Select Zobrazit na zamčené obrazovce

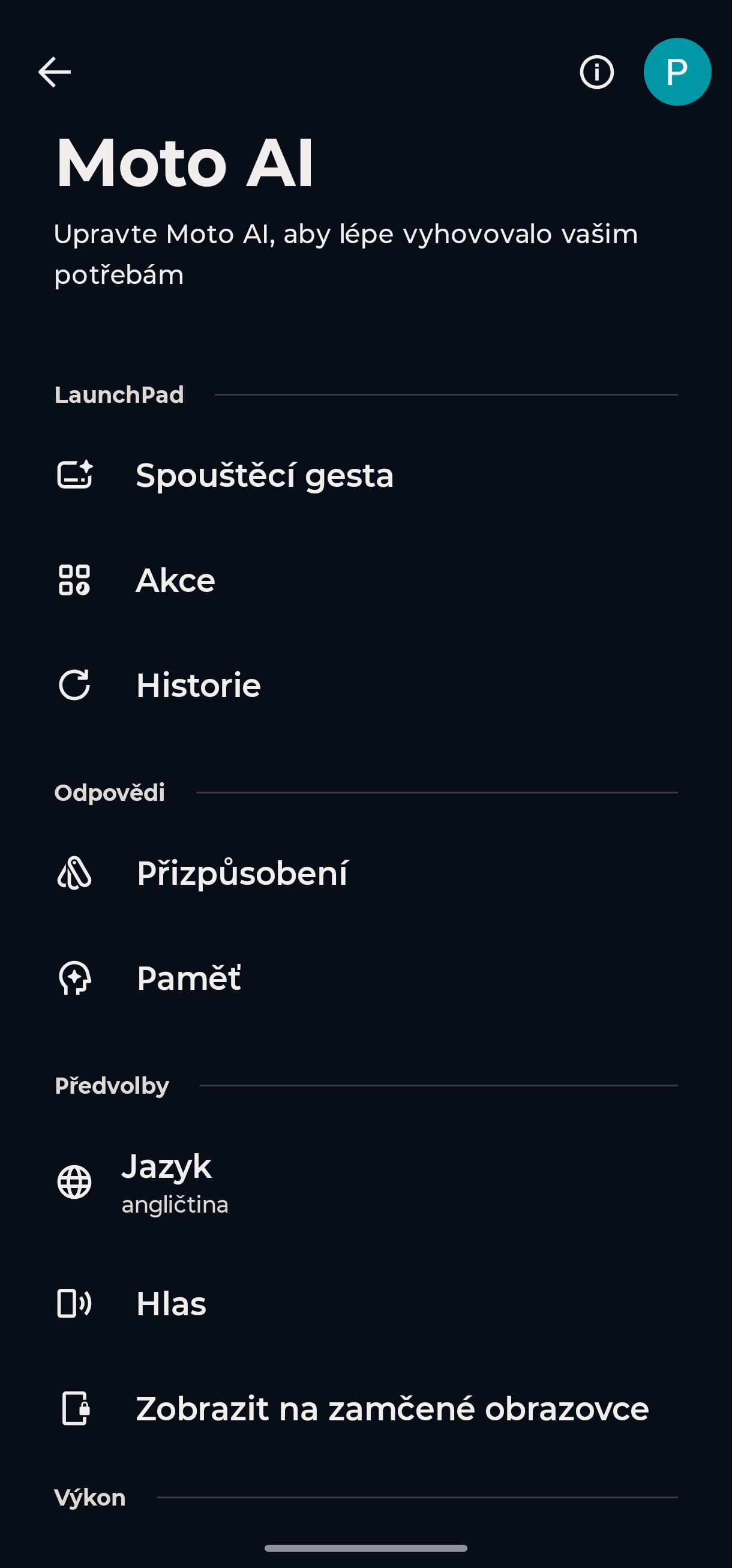click(x=392, y=1408)
